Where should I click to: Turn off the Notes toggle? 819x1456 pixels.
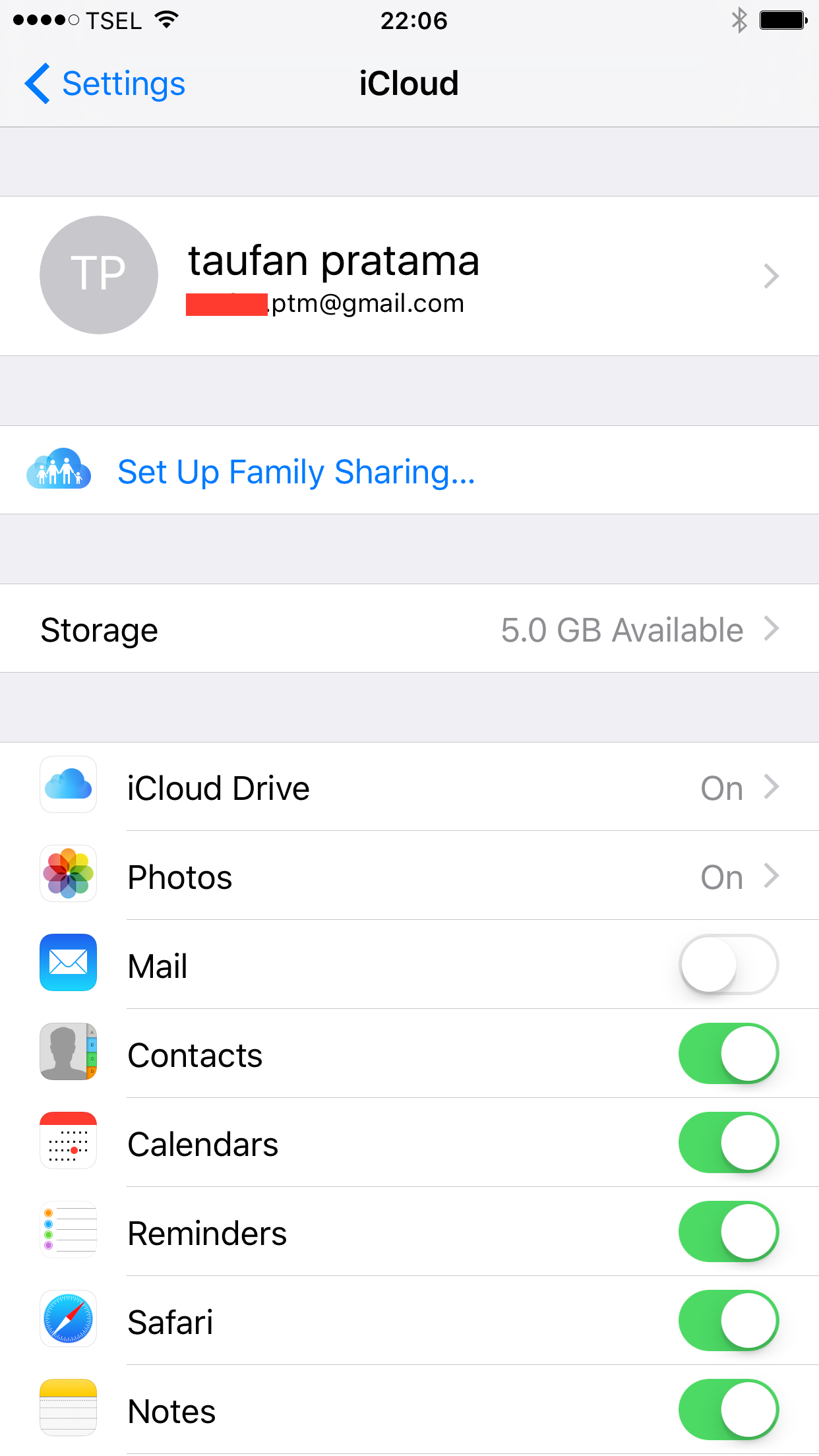tap(728, 1410)
